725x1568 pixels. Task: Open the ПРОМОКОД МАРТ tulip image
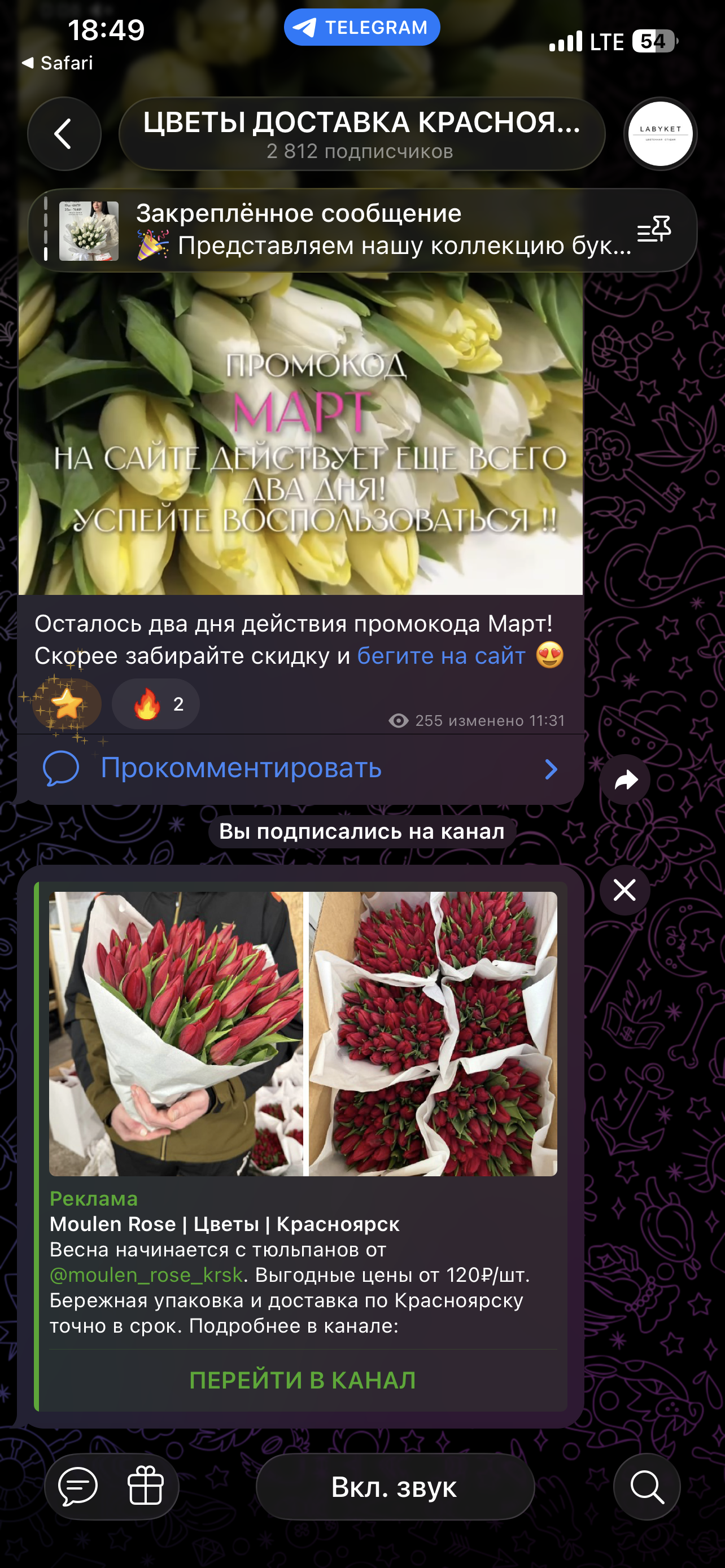pos(301,433)
